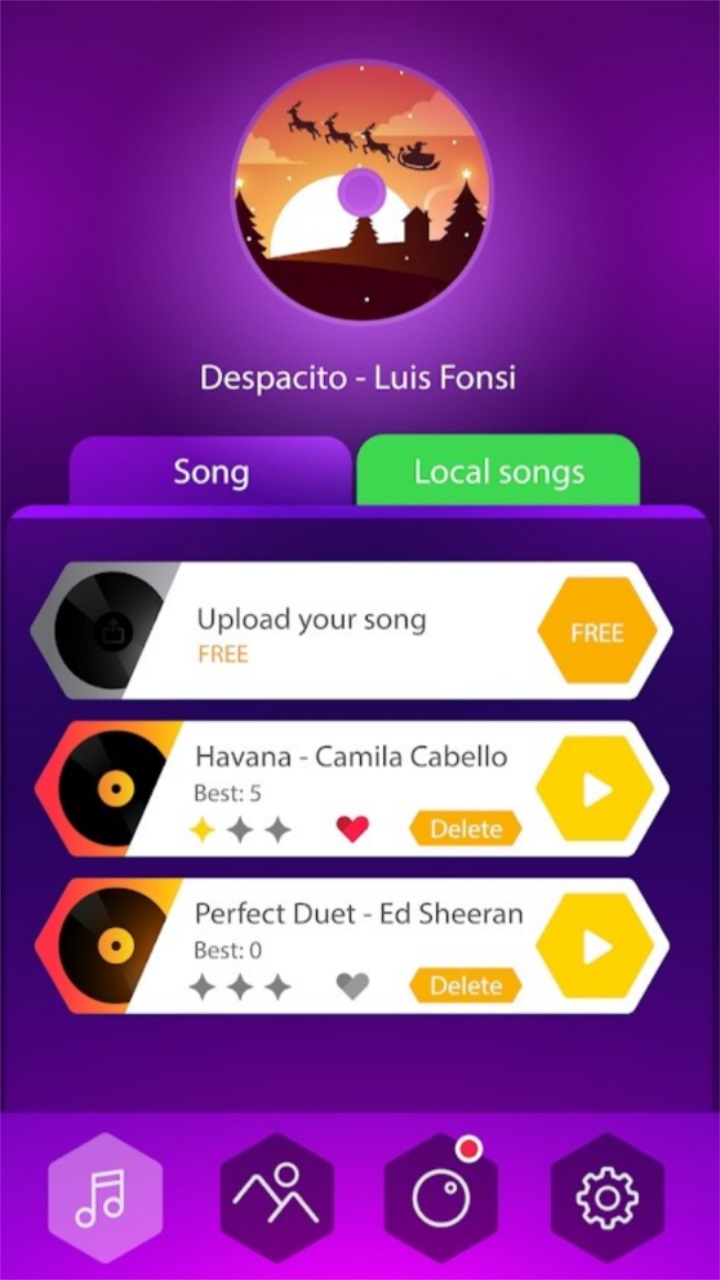The width and height of the screenshot is (720, 1280).
Task: Open the settings gear
Action: (x=607, y=1197)
